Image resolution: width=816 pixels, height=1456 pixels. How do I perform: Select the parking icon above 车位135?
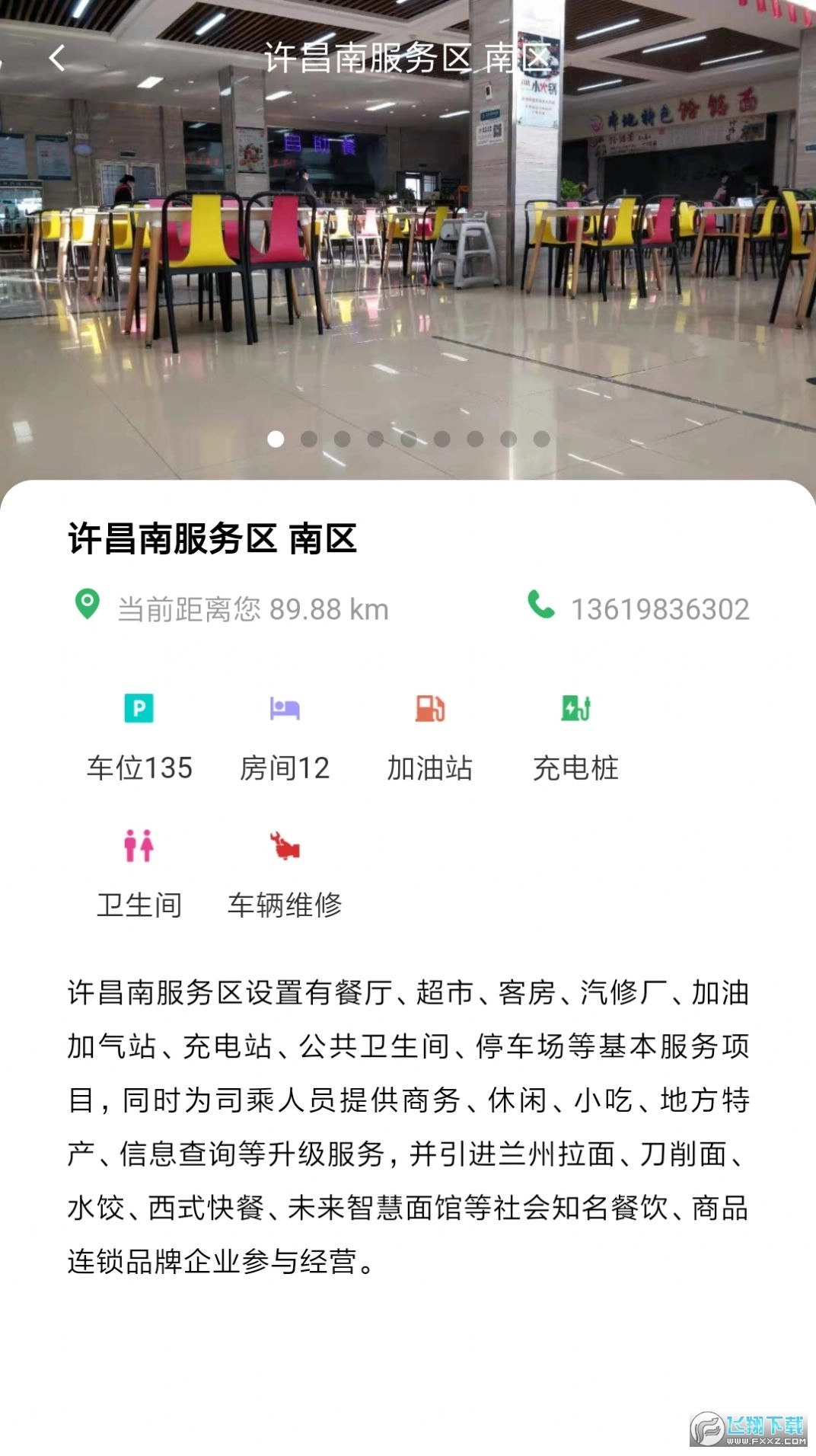click(x=138, y=710)
